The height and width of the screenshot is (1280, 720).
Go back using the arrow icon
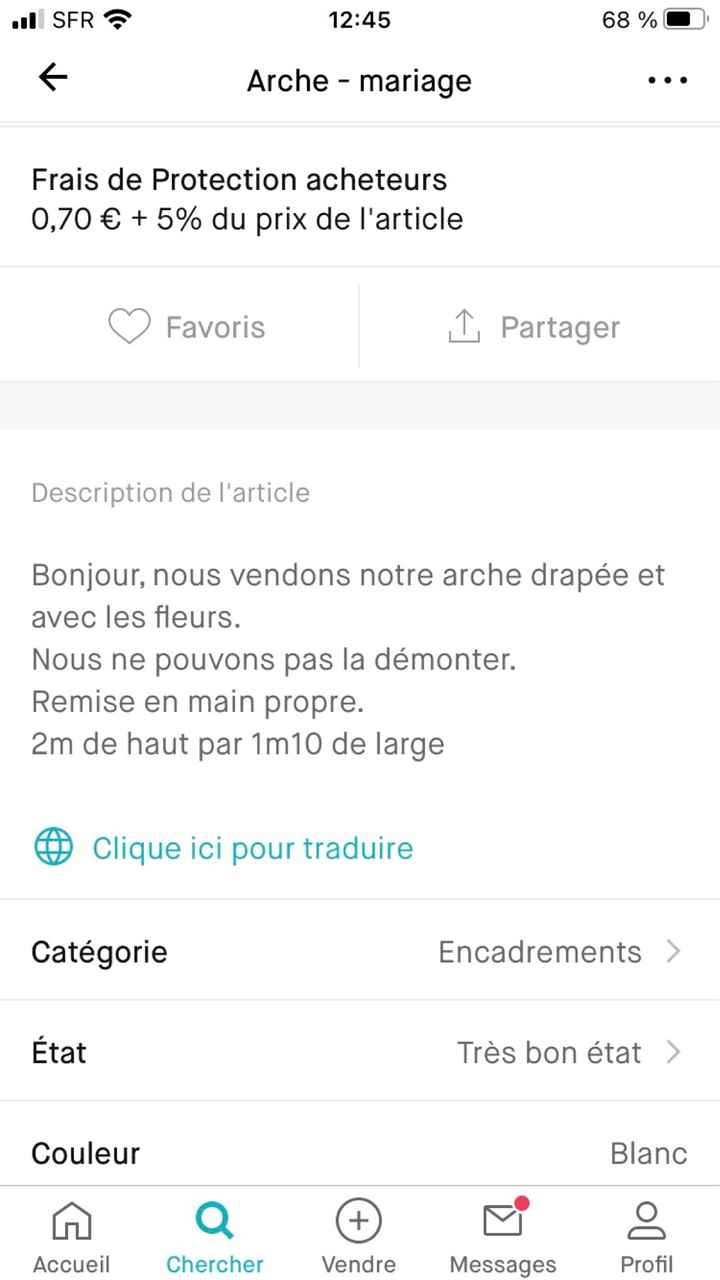tap(53, 79)
